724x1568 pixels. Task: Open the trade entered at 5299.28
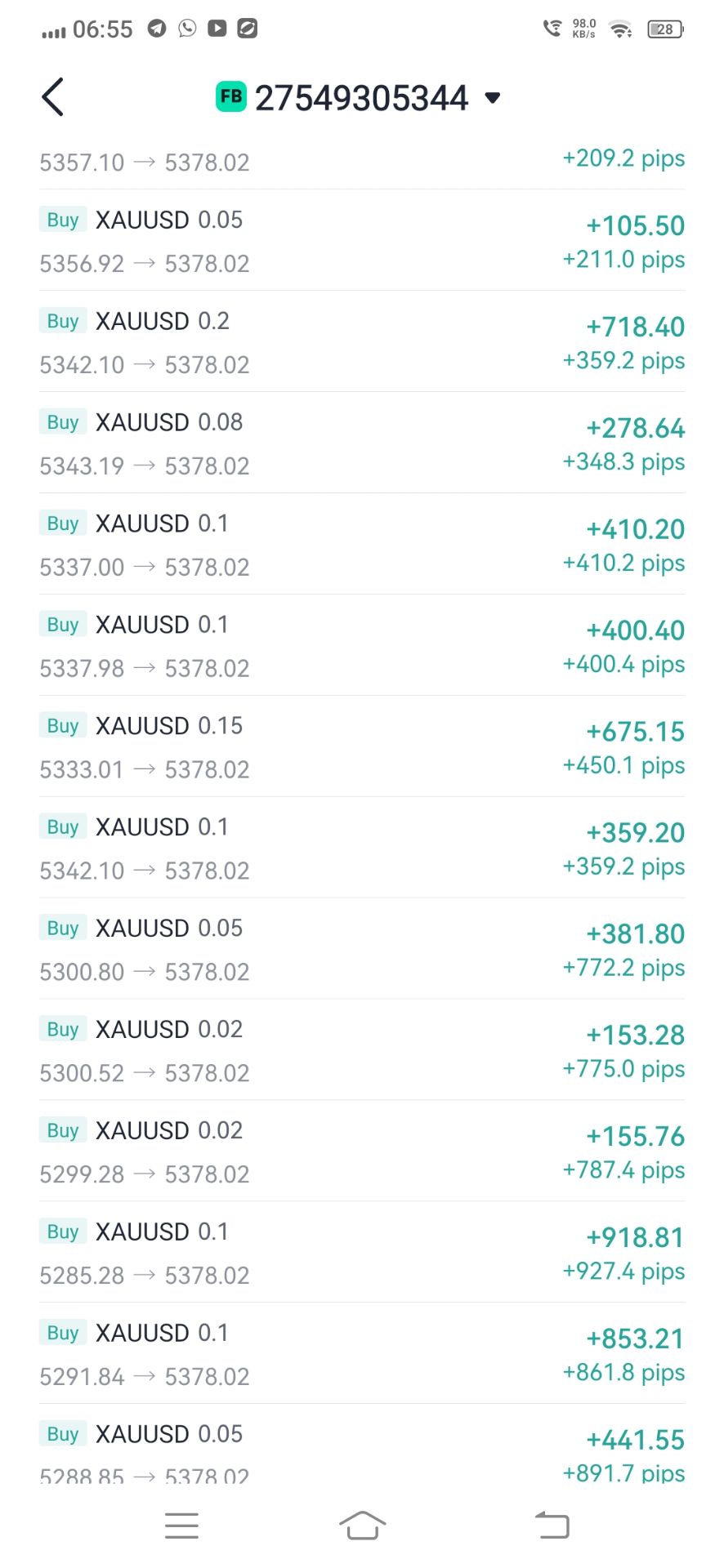tap(361, 1152)
